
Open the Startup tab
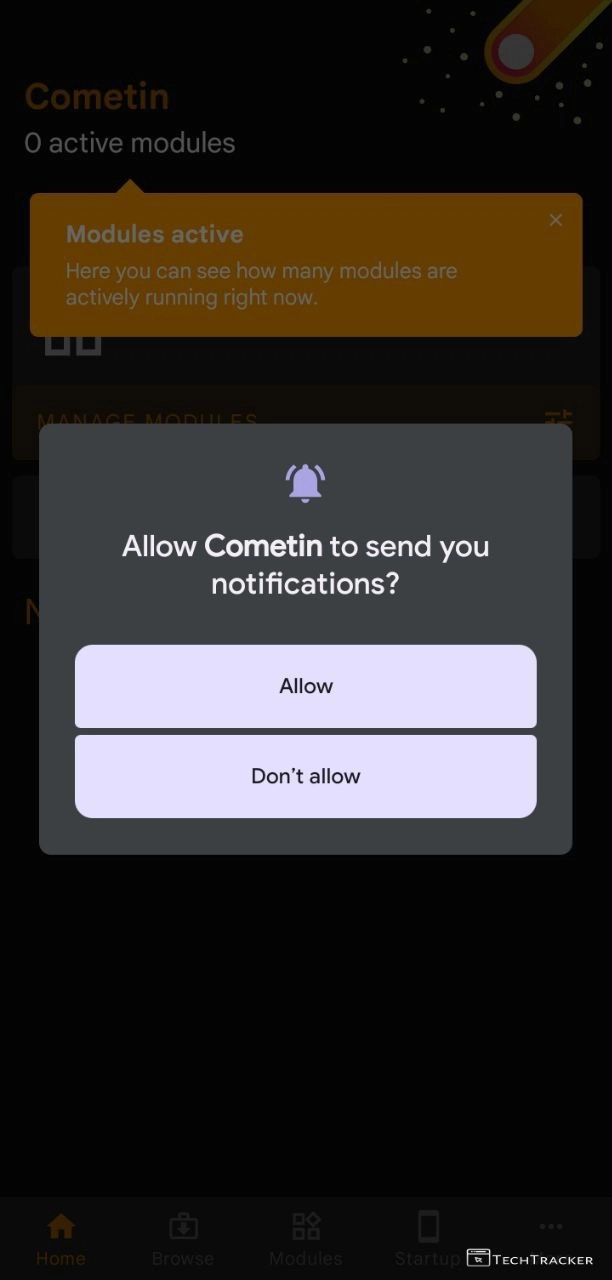428,1238
